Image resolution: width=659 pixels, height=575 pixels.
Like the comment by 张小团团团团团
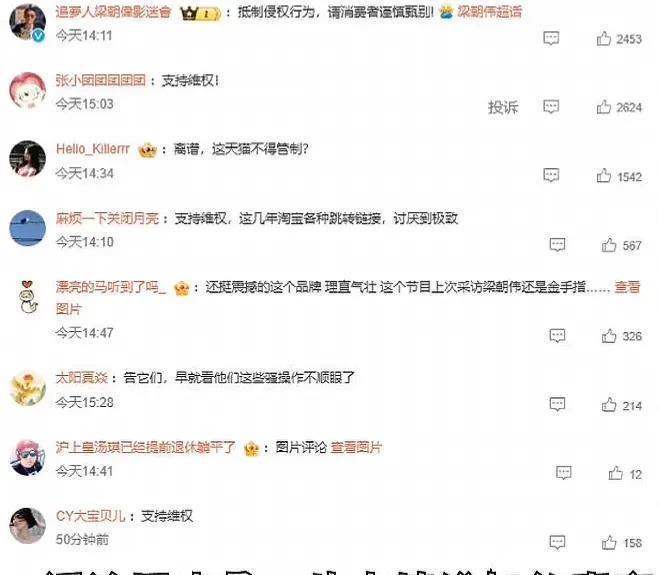point(604,107)
